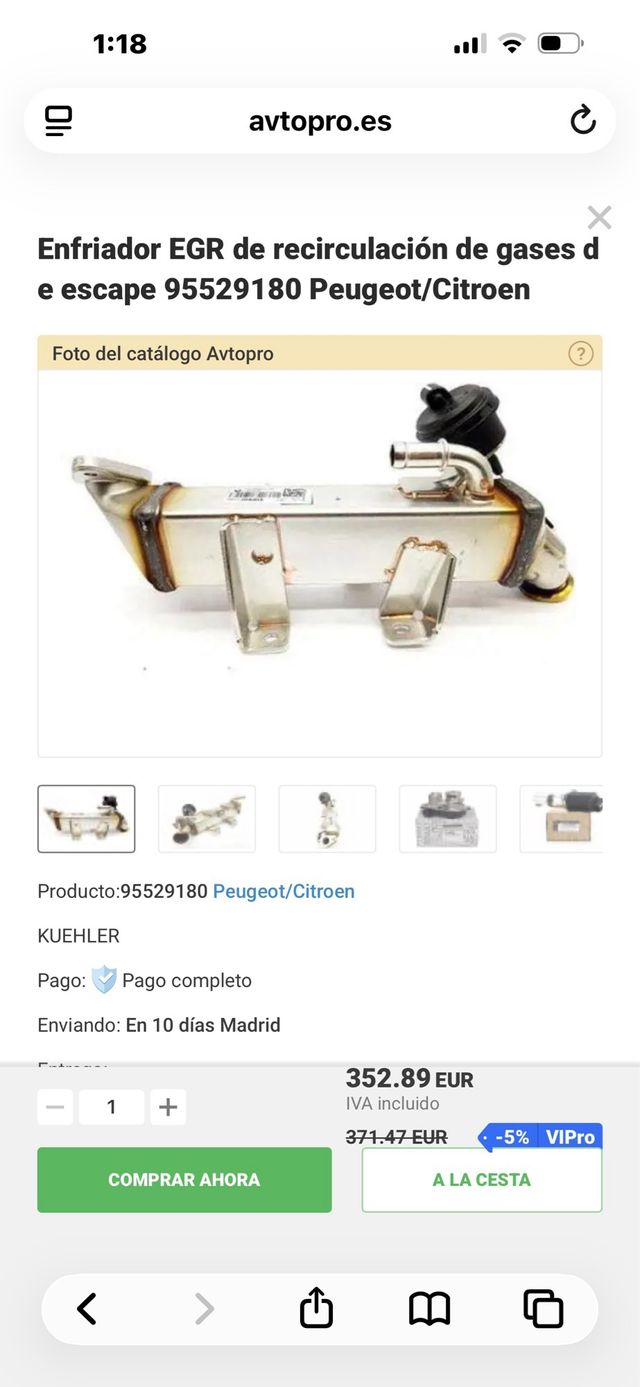Select the third product thumbnail

click(327, 818)
